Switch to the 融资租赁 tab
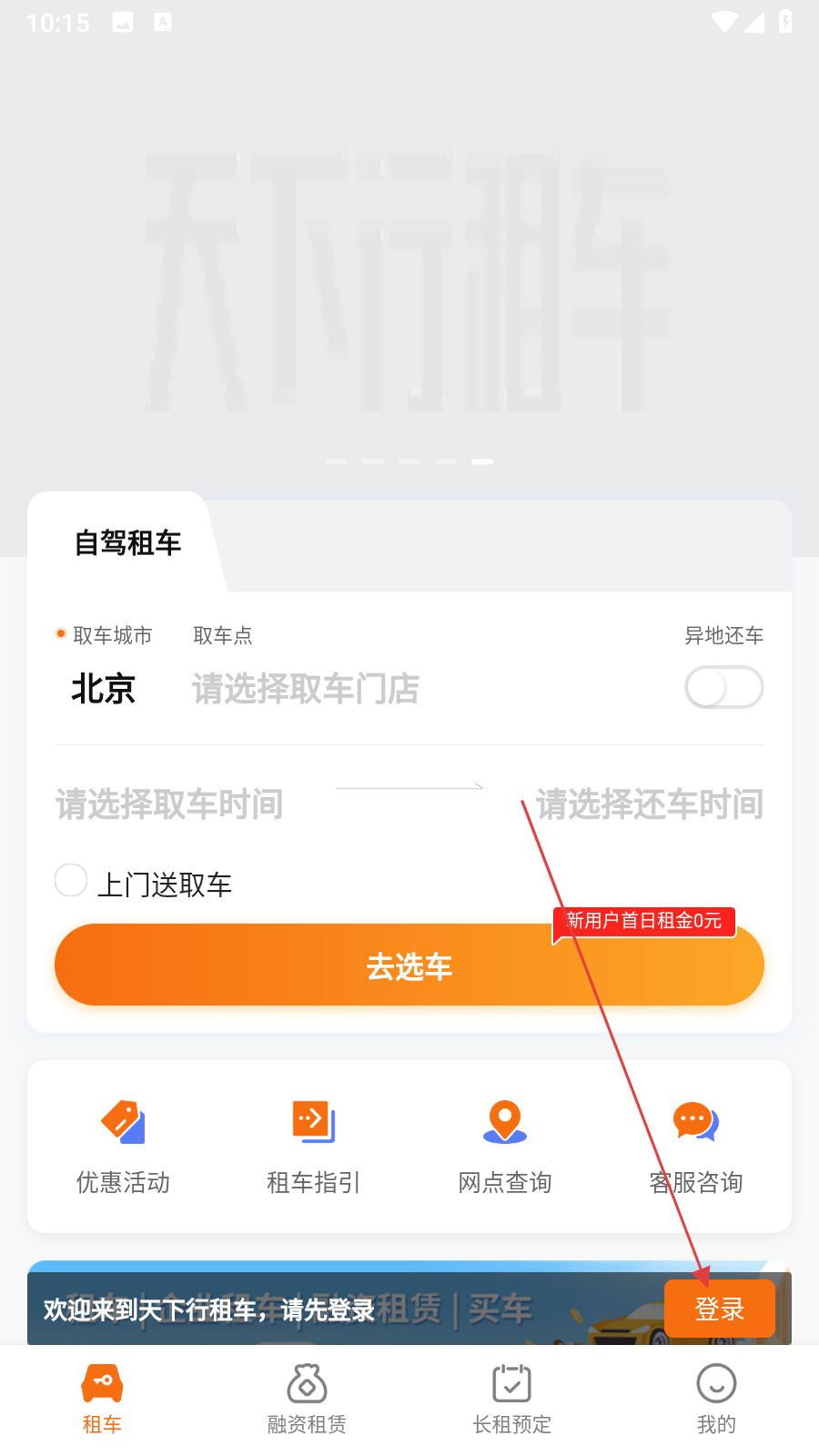The height and width of the screenshot is (1456, 819). click(307, 1400)
